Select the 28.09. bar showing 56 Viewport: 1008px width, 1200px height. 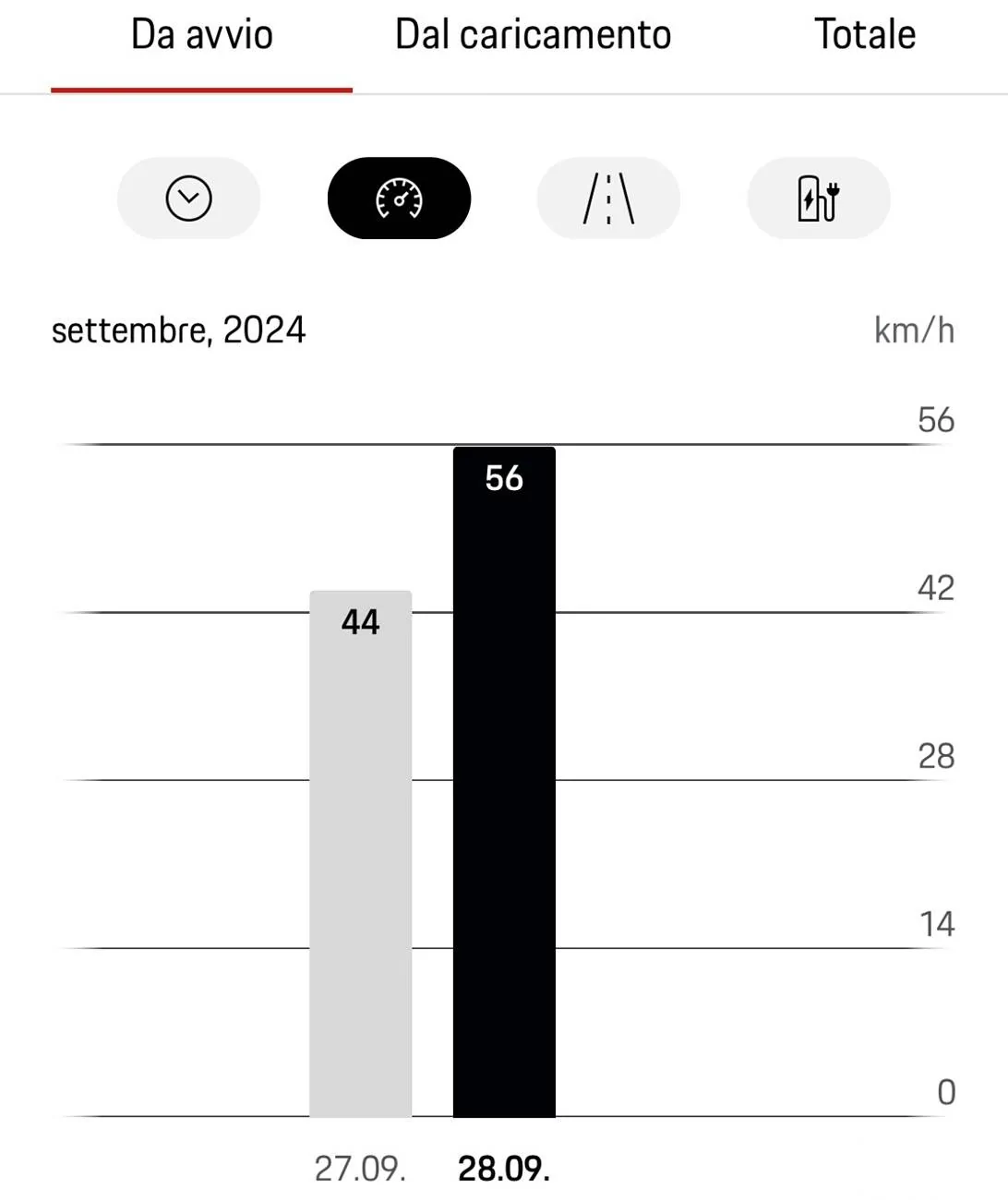[504, 783]
